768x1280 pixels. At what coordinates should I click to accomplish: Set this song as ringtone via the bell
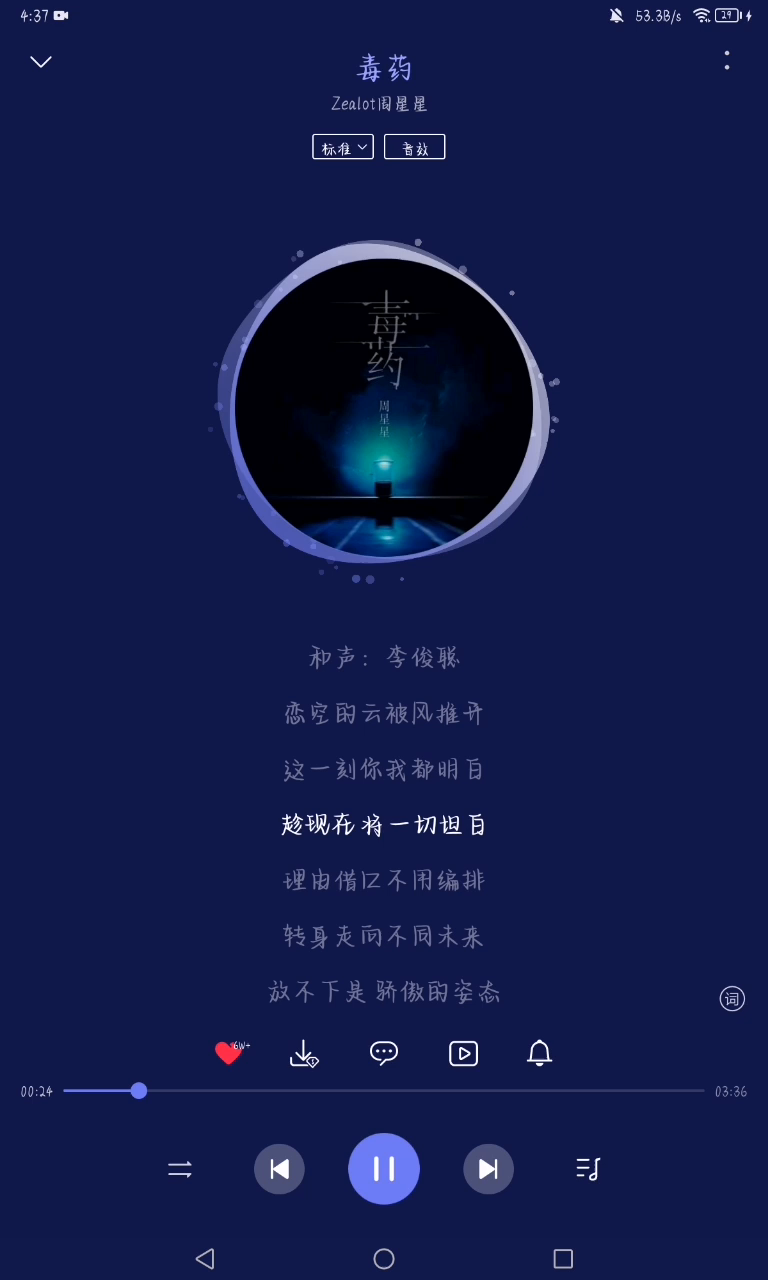tap(540, 1053)
